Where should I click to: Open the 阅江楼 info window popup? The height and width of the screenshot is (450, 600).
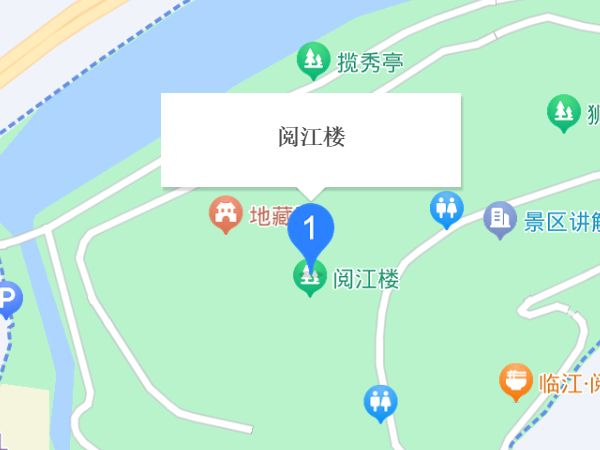[311, 139]
